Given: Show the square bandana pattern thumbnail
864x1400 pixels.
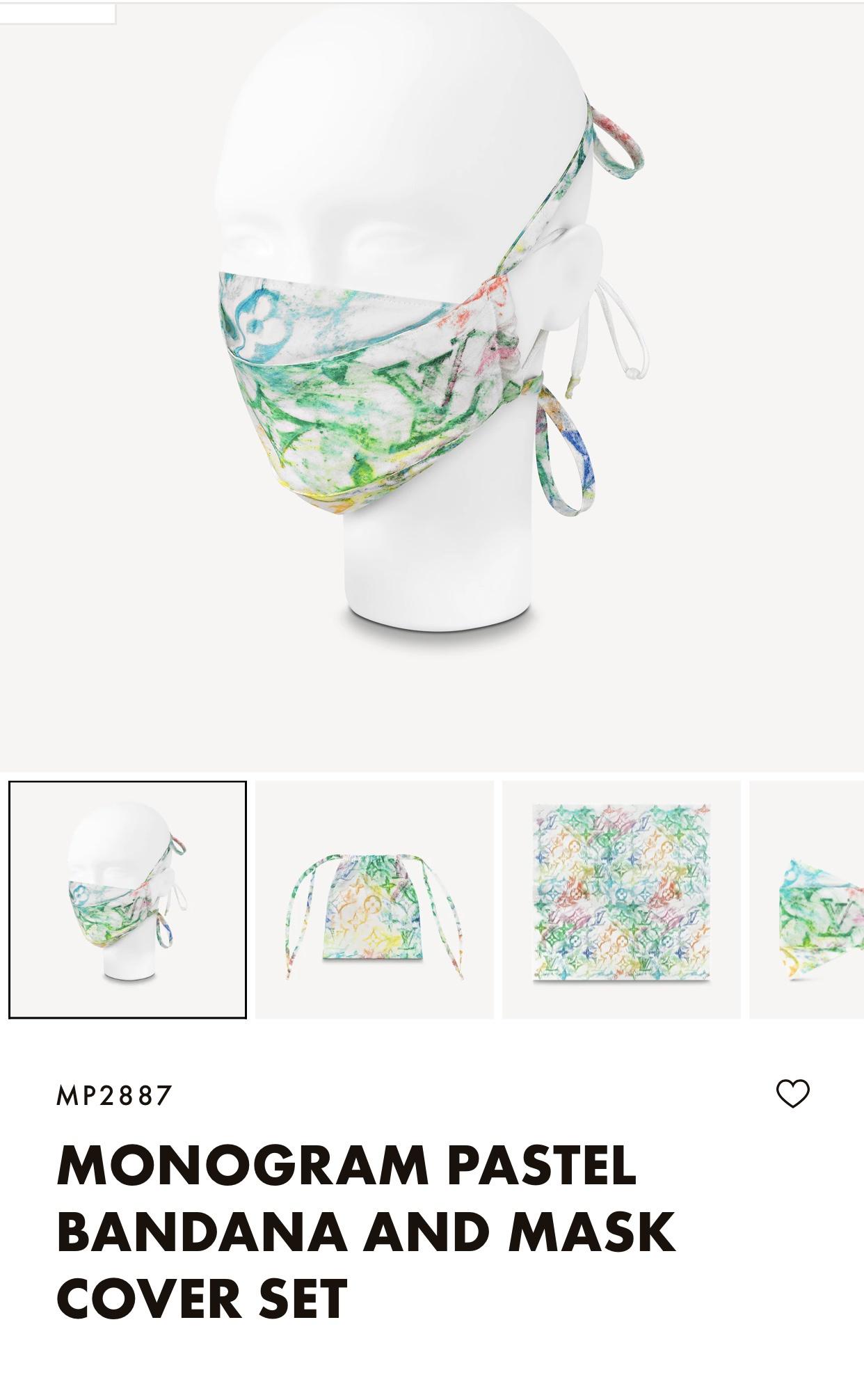Looking at the screenshot, I should click(621, 899).
